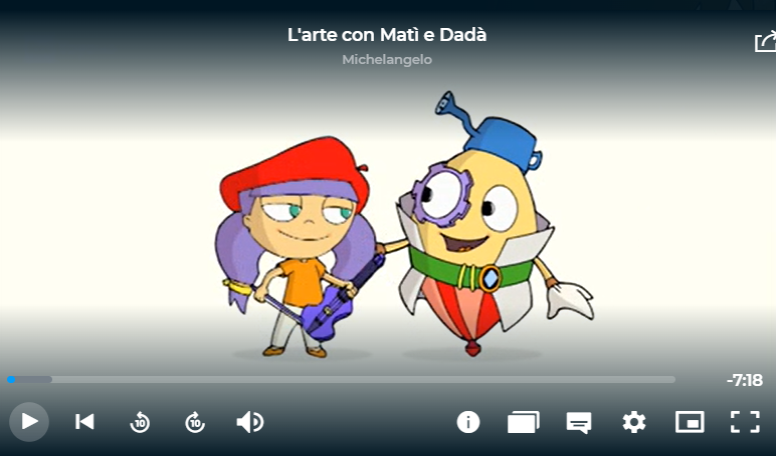This screenshot has width=776, height=456.
Task: Rewind the video 10 seconds
Action: pyautogui.click(x=140, y=422)
